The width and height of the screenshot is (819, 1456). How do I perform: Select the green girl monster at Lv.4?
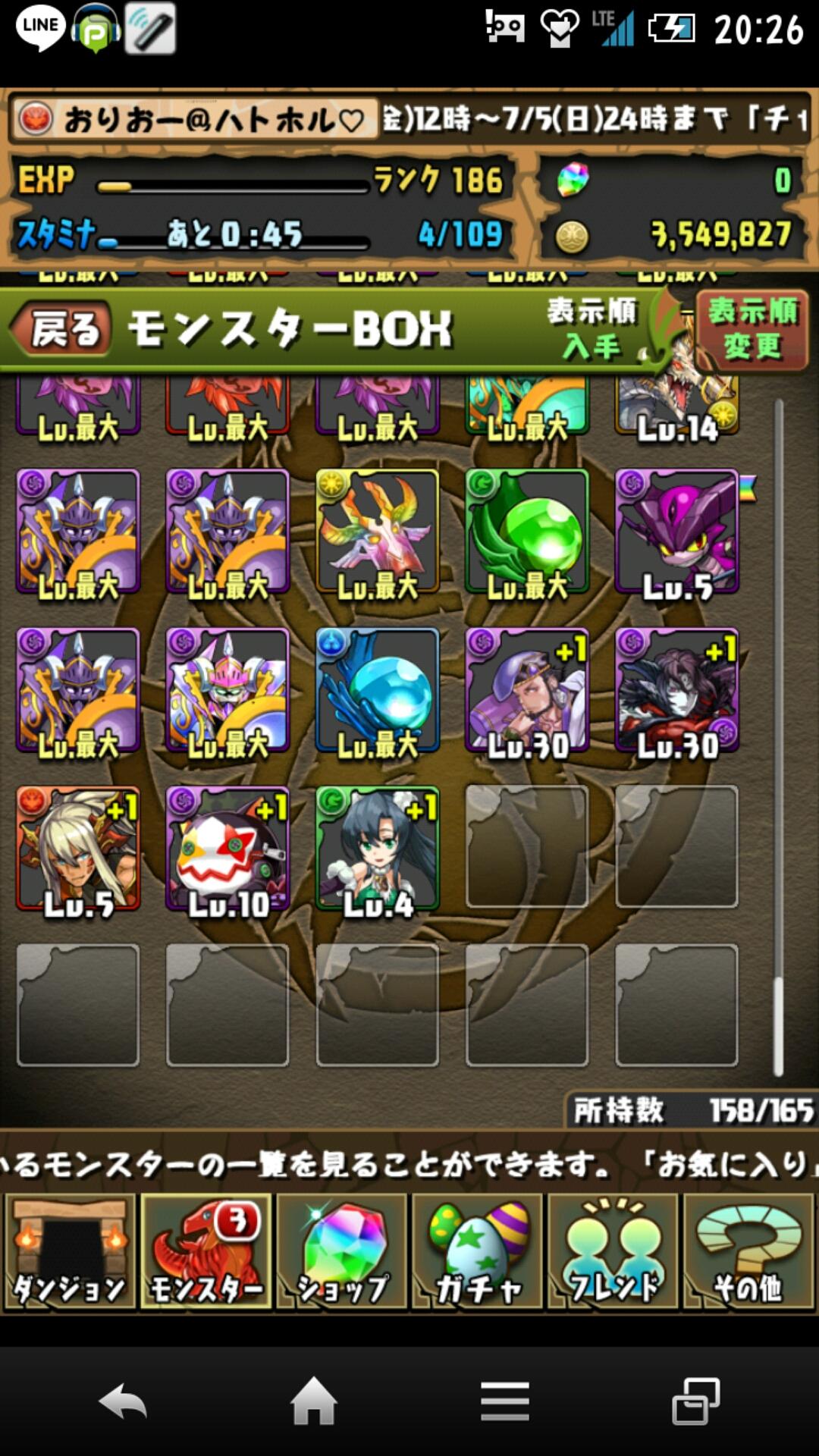[x=377, y=848]
